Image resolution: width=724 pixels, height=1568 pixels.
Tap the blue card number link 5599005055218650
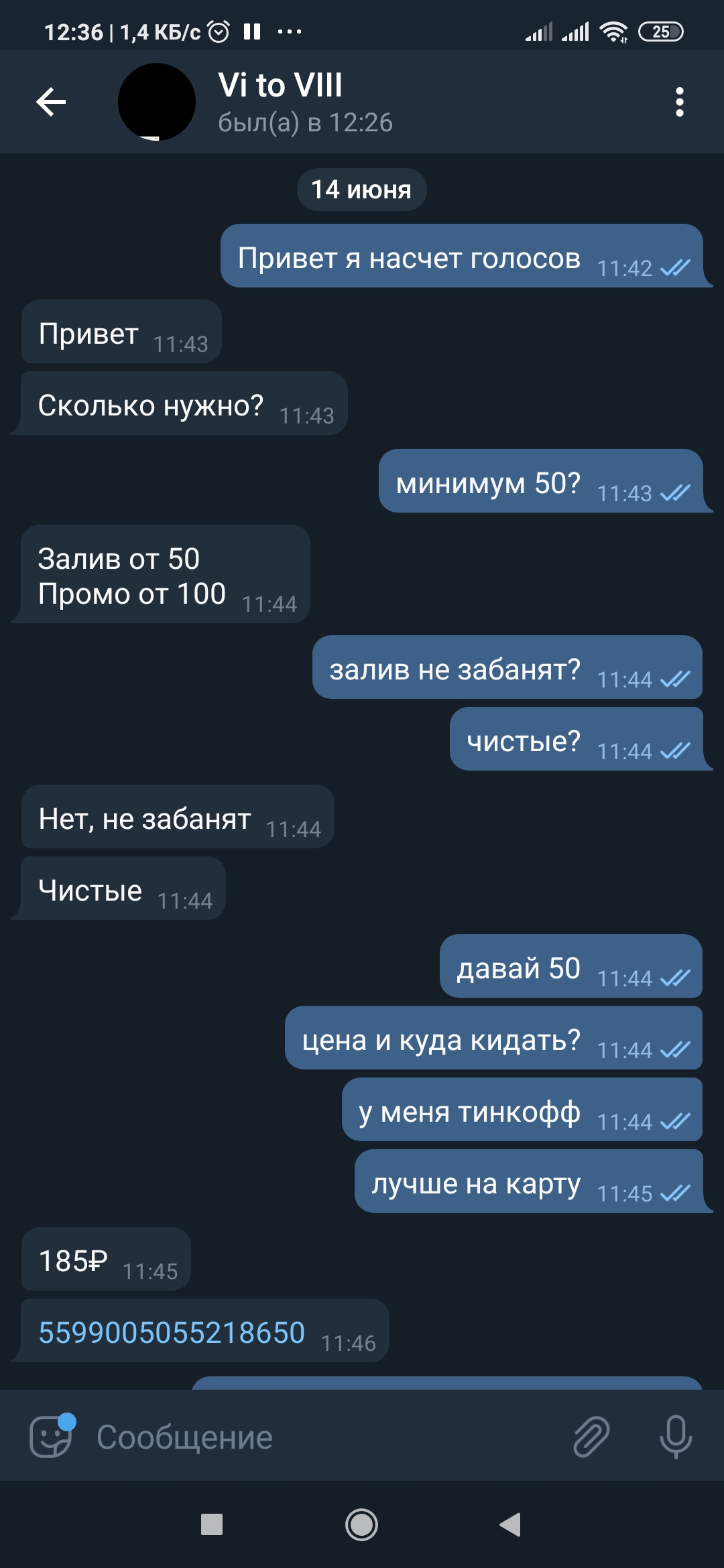tap(172, 1332)
